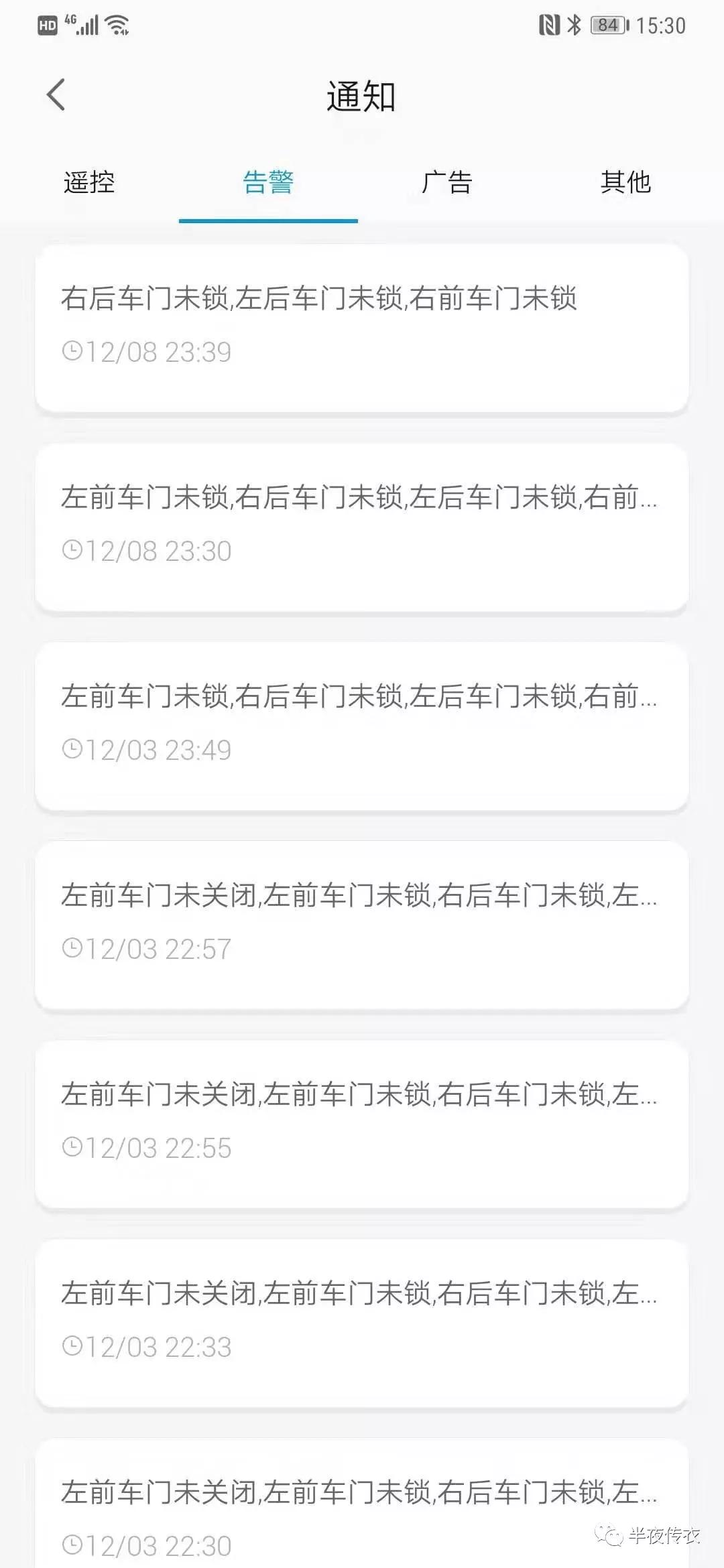Viewport: 724px width, 1568px height.
Task: Tap the Bluetooth icon in status bar
Action: [x=574, y=25]
